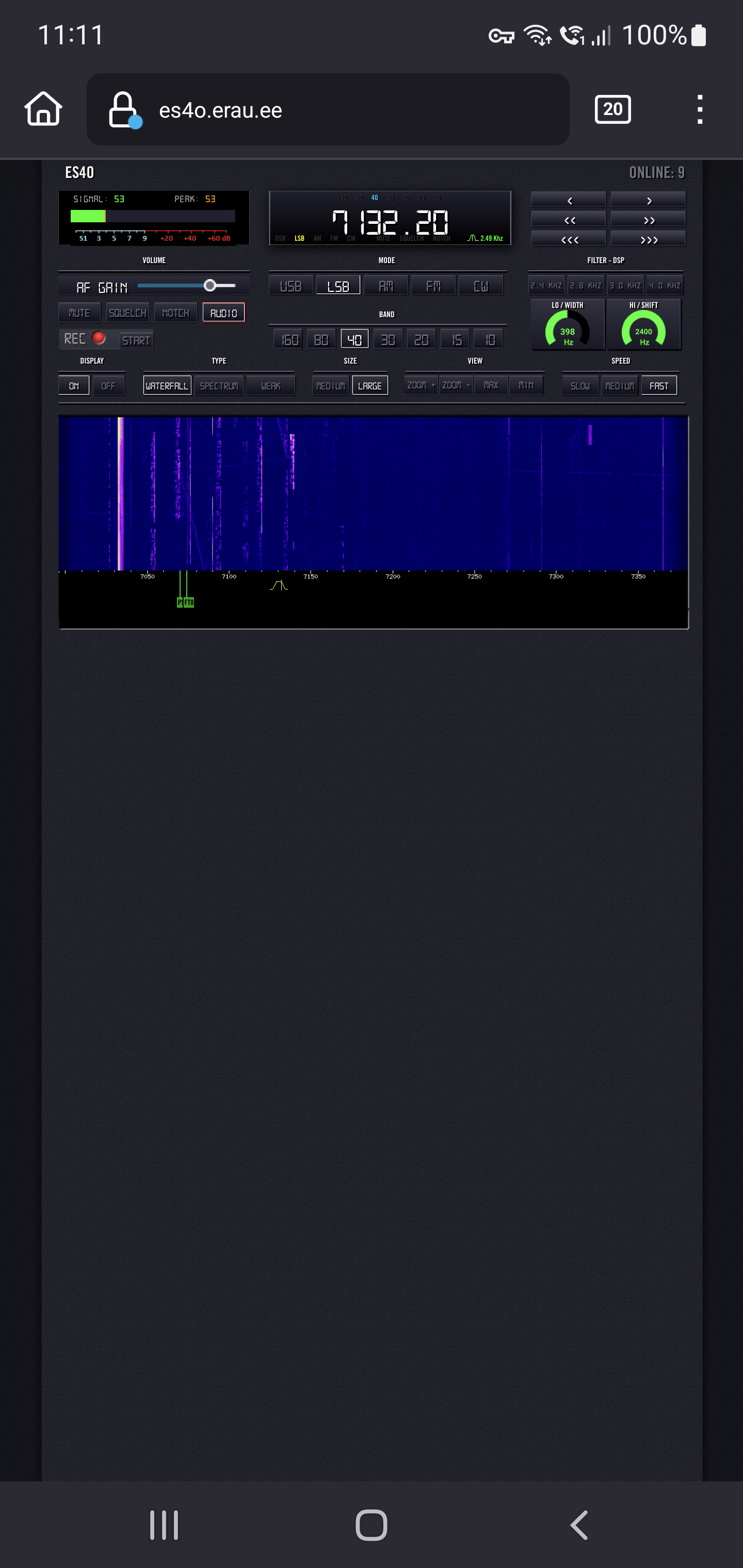Set waterfall speed to Slow
743x1568 pixels.
click(x=580, y=386)
